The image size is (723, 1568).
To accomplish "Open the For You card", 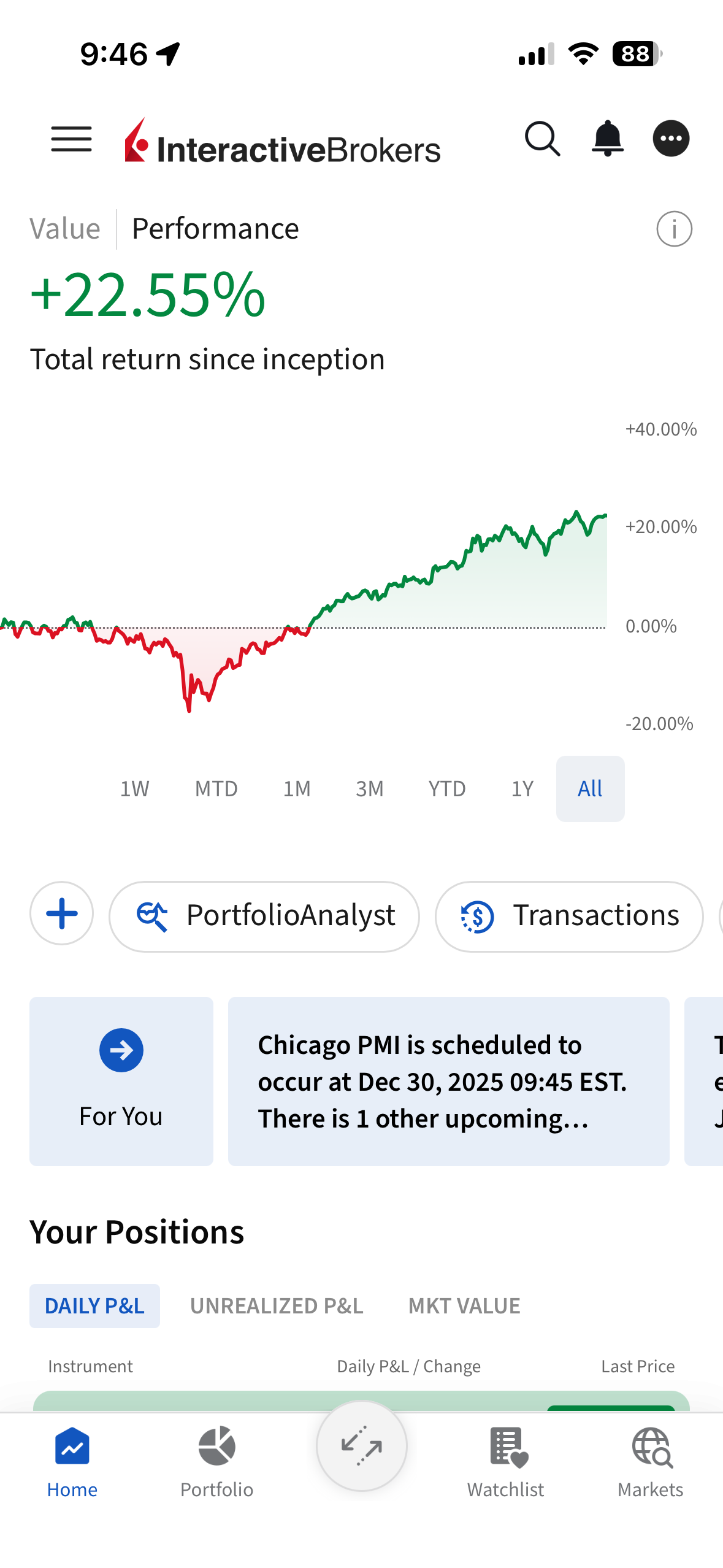I will (121, 1081).
